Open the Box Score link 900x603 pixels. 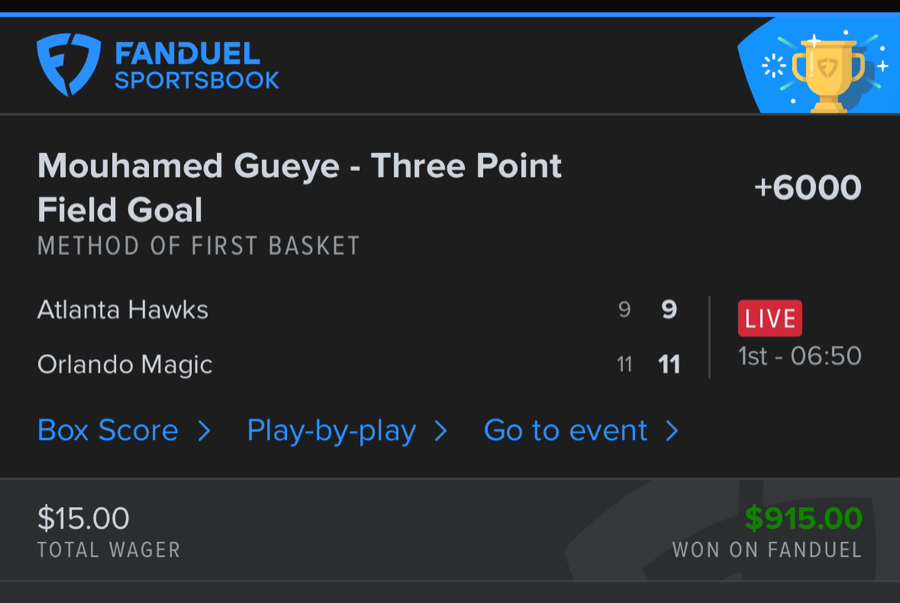(x=123, y=430)
